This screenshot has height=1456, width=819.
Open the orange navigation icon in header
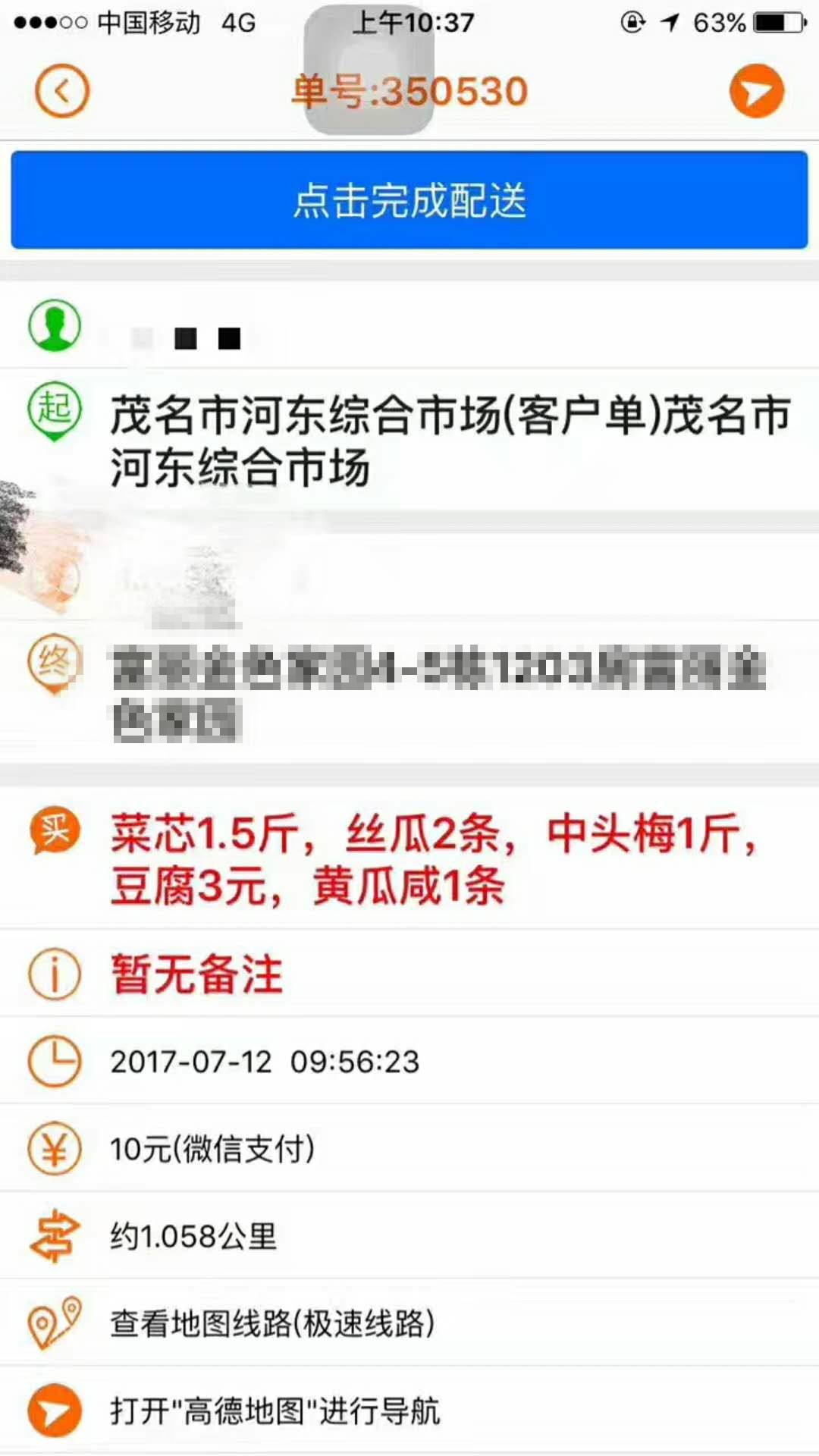click(x=756, y=92)
